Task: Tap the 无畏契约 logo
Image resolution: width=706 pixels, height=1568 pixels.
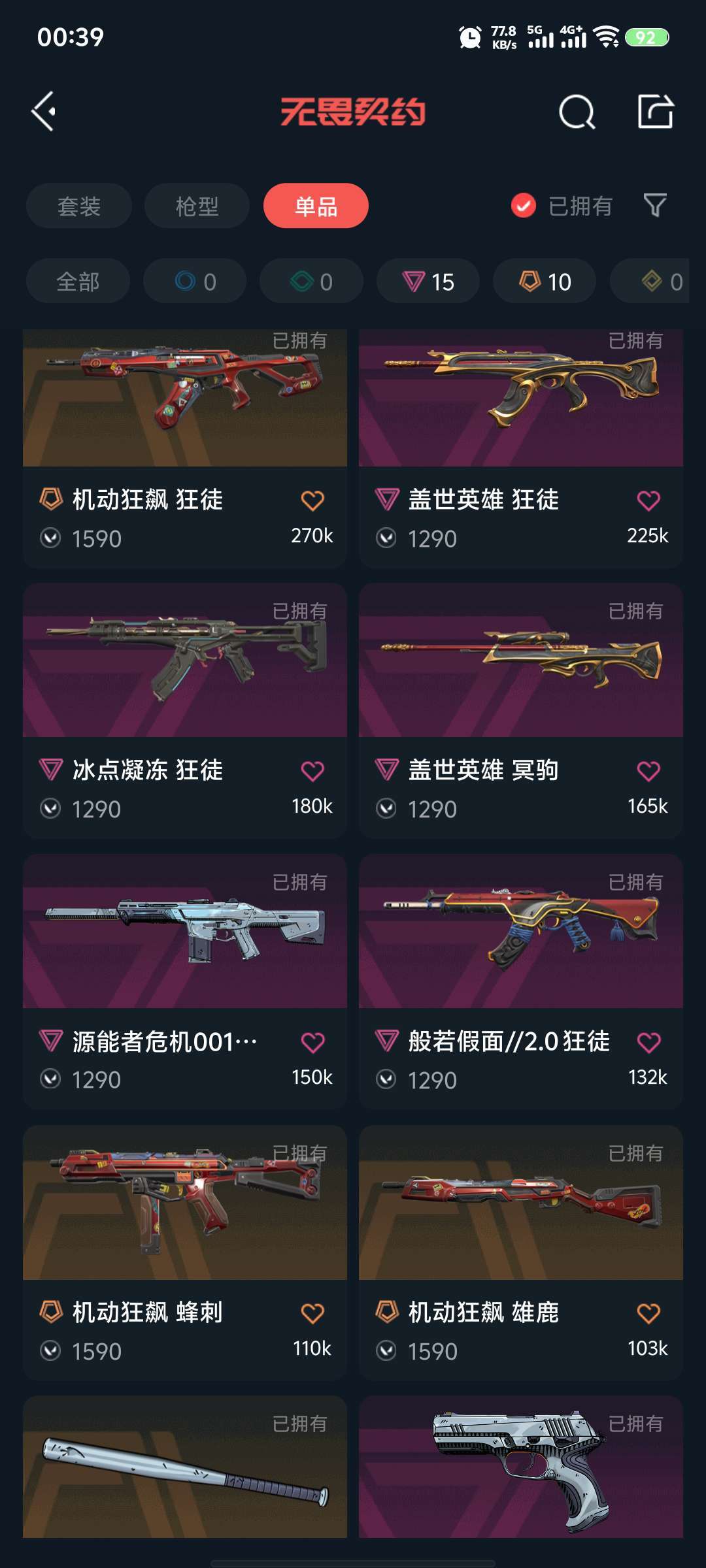Action: pyautogui.click(x=353, y=112)
